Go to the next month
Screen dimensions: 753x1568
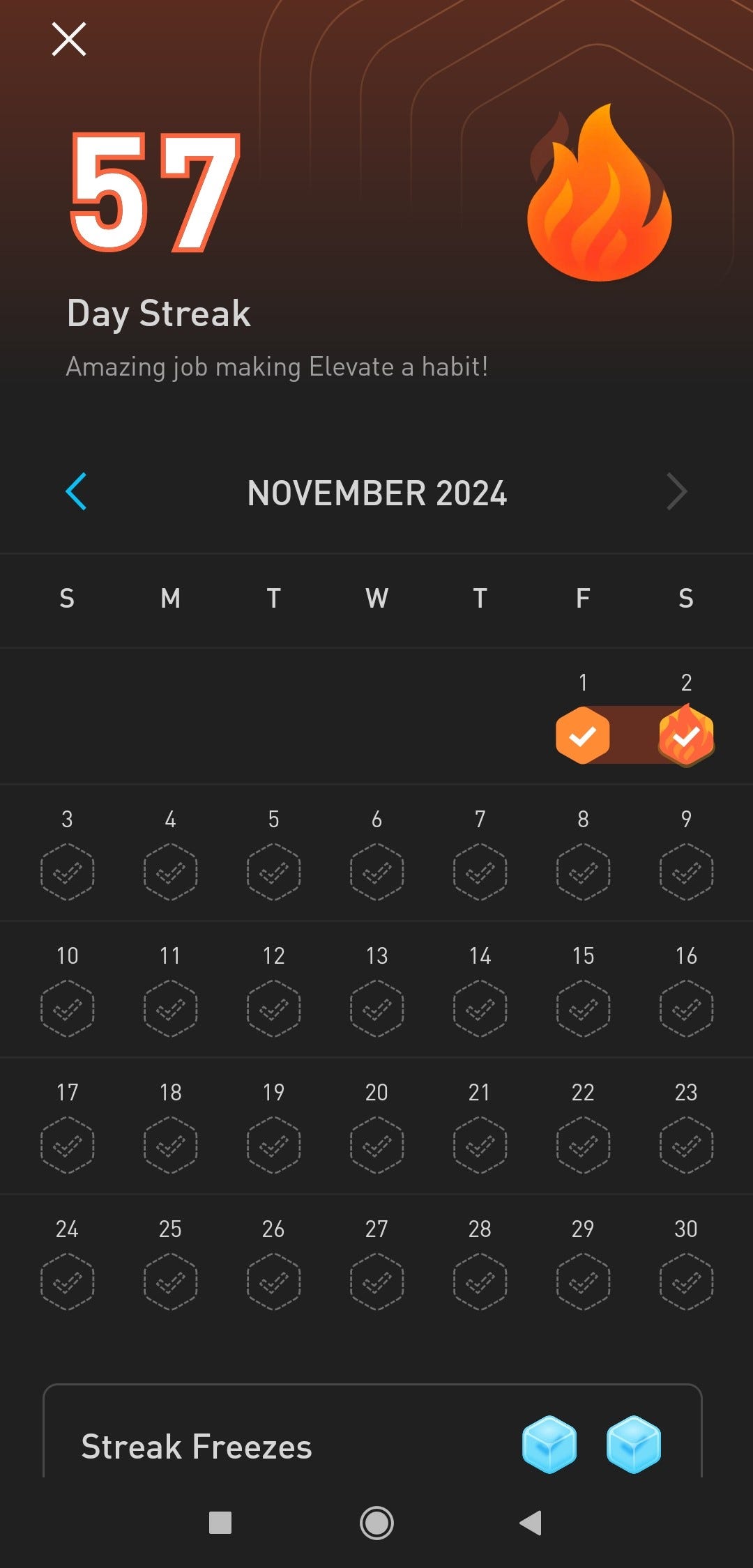[x=677, y=491]
